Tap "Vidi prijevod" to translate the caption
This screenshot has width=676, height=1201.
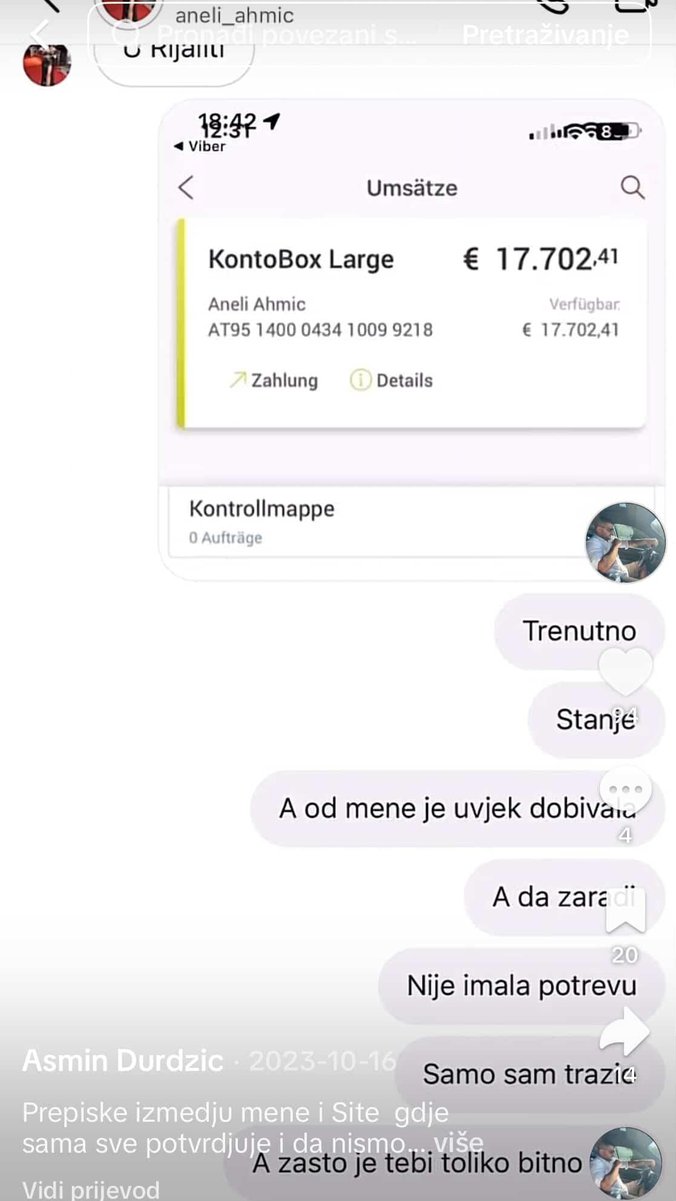(x=91, y=1190)
